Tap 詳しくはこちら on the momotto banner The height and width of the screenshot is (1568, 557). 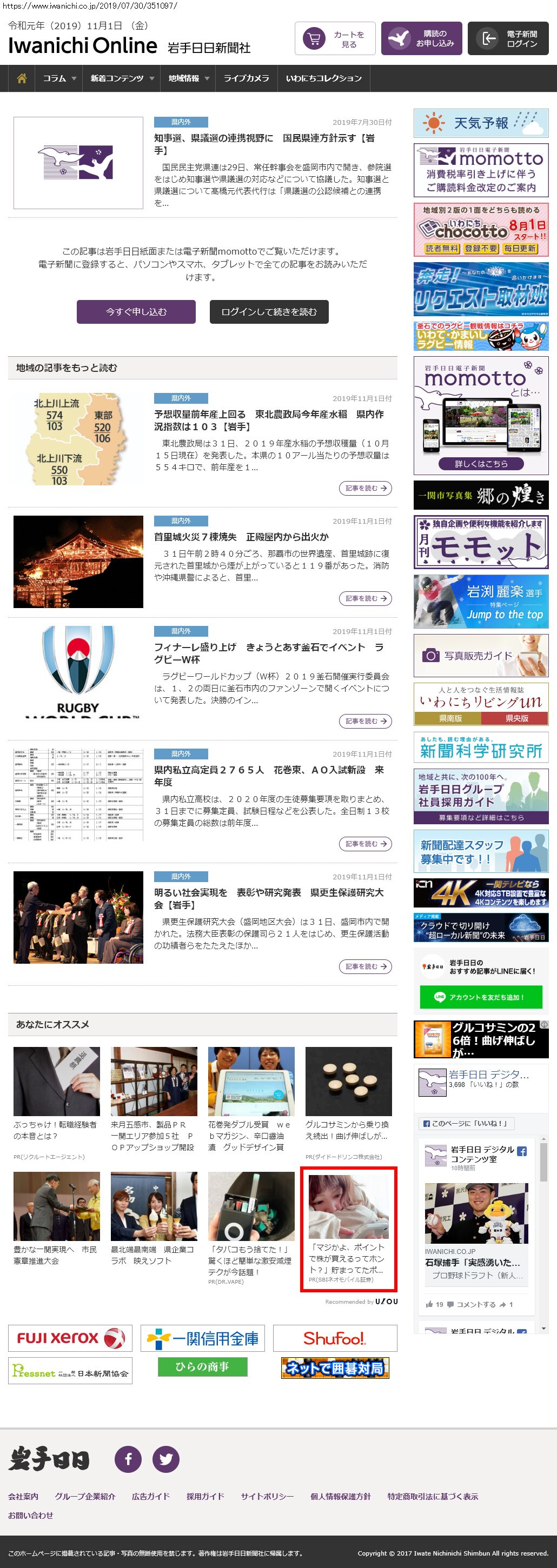(x=480, y=464)
